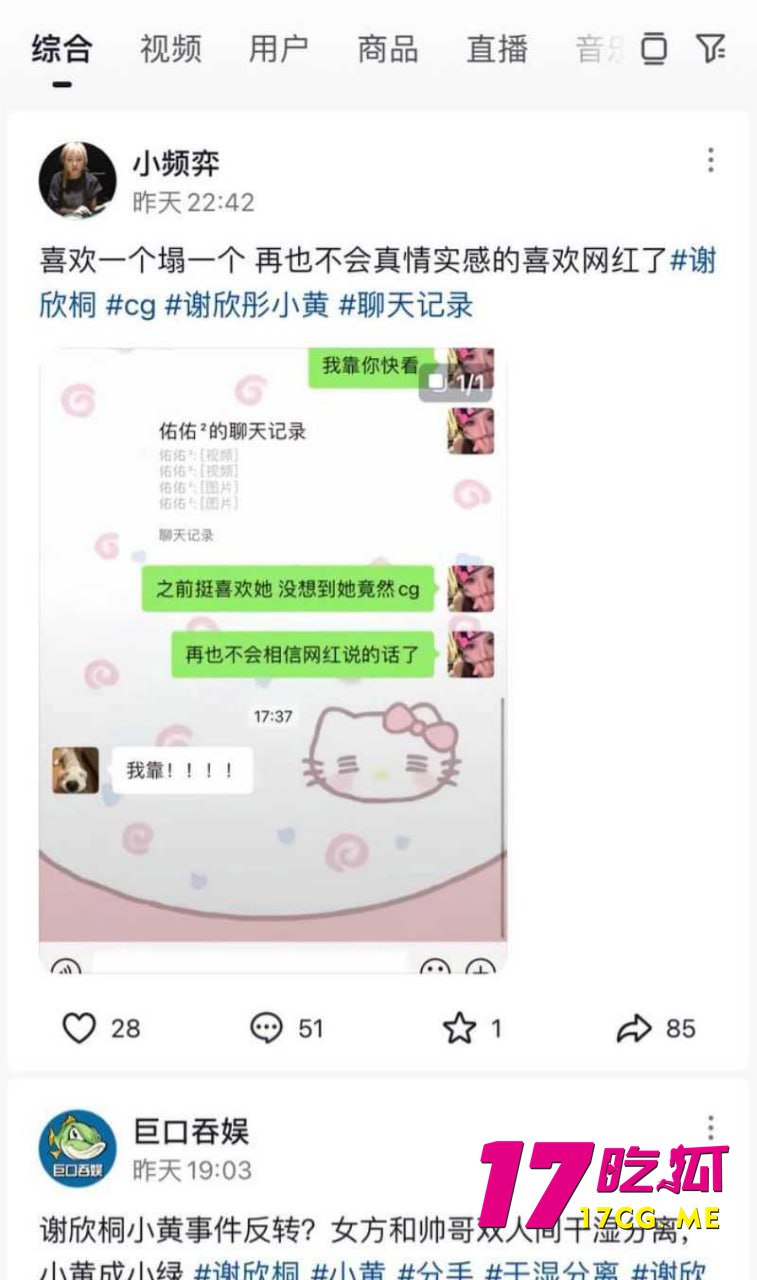757x1280 pixels.
Task: Open overflow menu on 巨口吞娱's post
Action: (x=710, y=1128)
